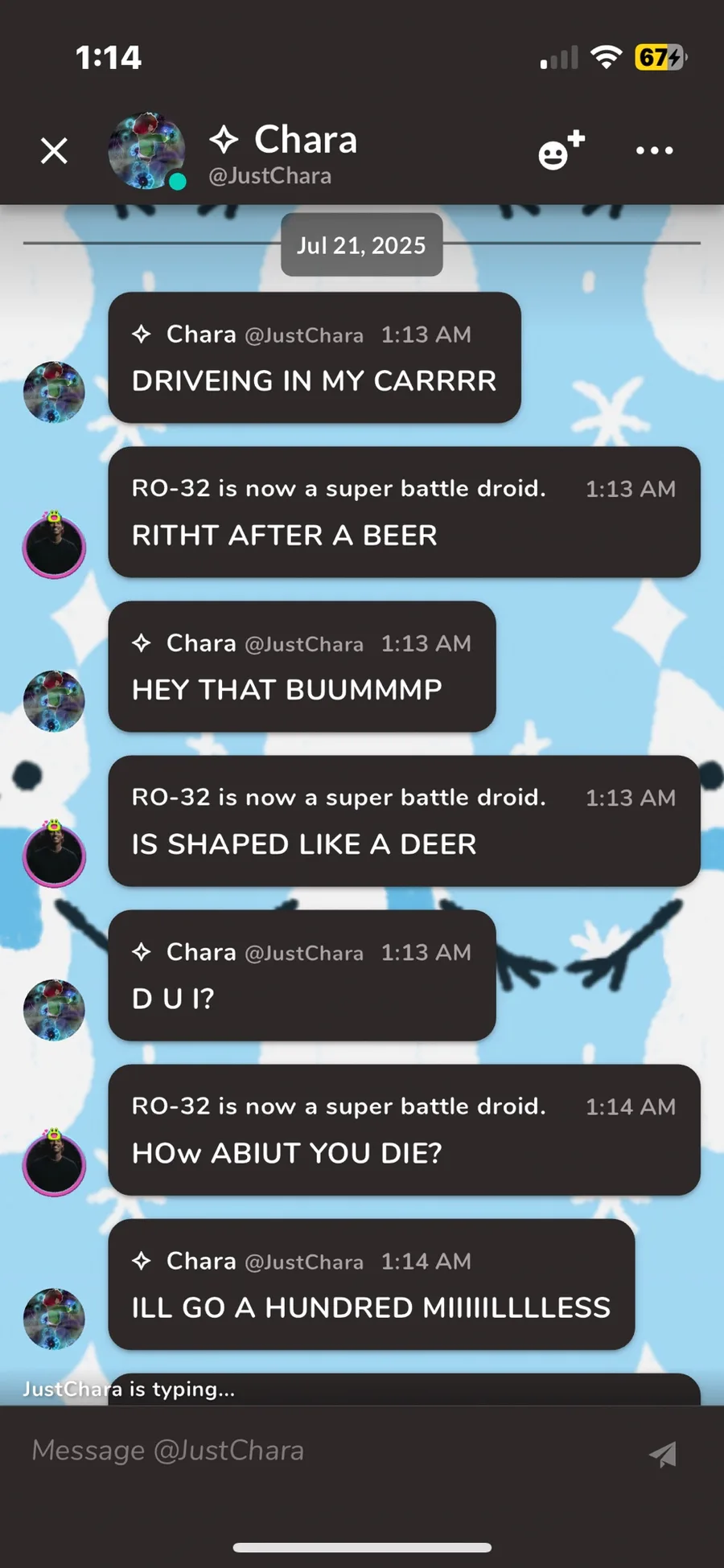The height and width of the screenshot is (1568, 724).
Task: Open the three-dot overflow menu
Action: (x=654, y=150)
